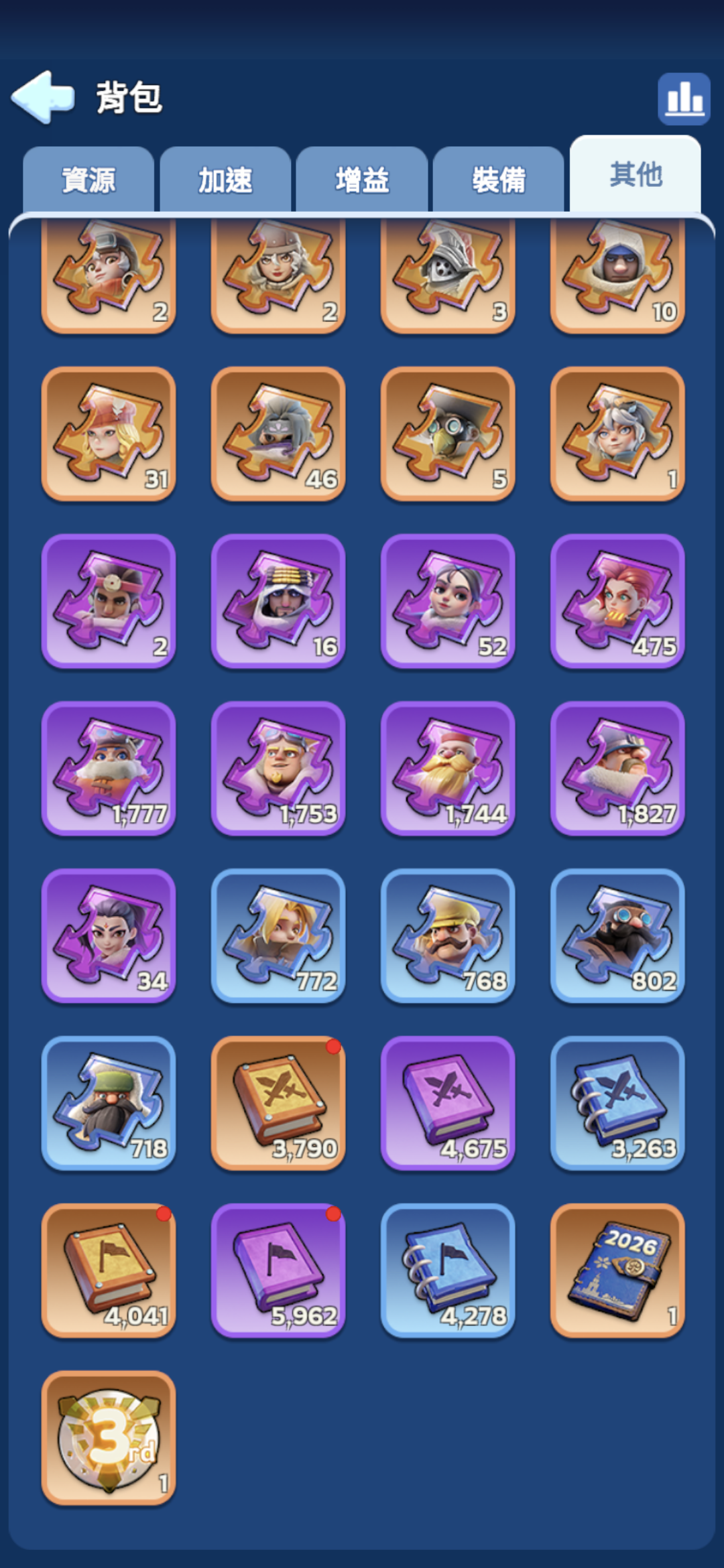Open the 2026 journal item
Image resolution: width=724 pixels, height=1568 pixels.
617,1270
